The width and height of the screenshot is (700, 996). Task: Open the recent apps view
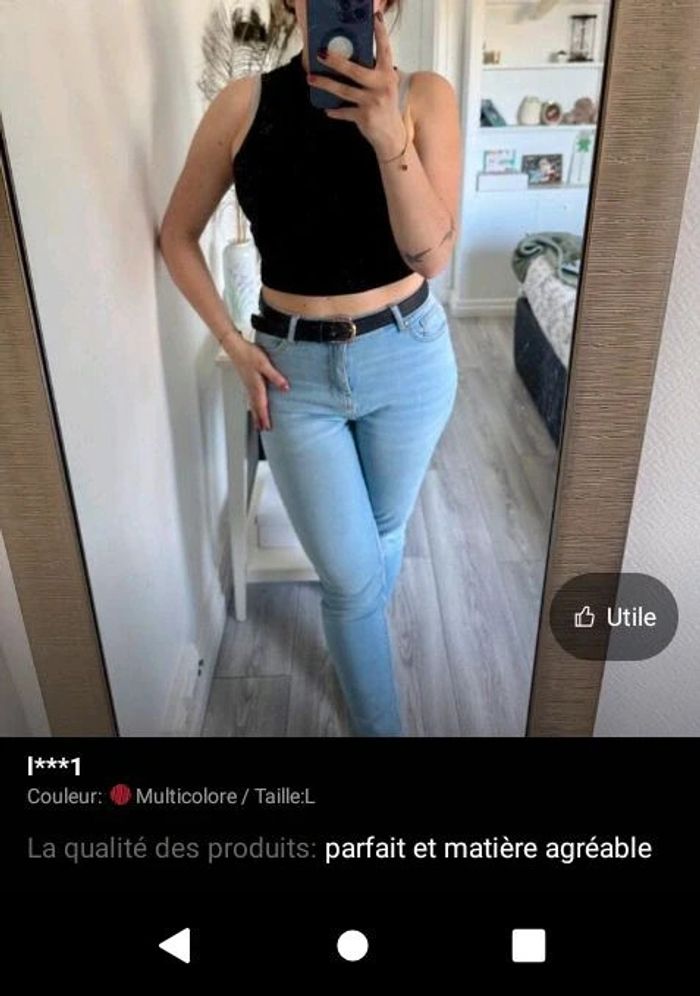528,945
